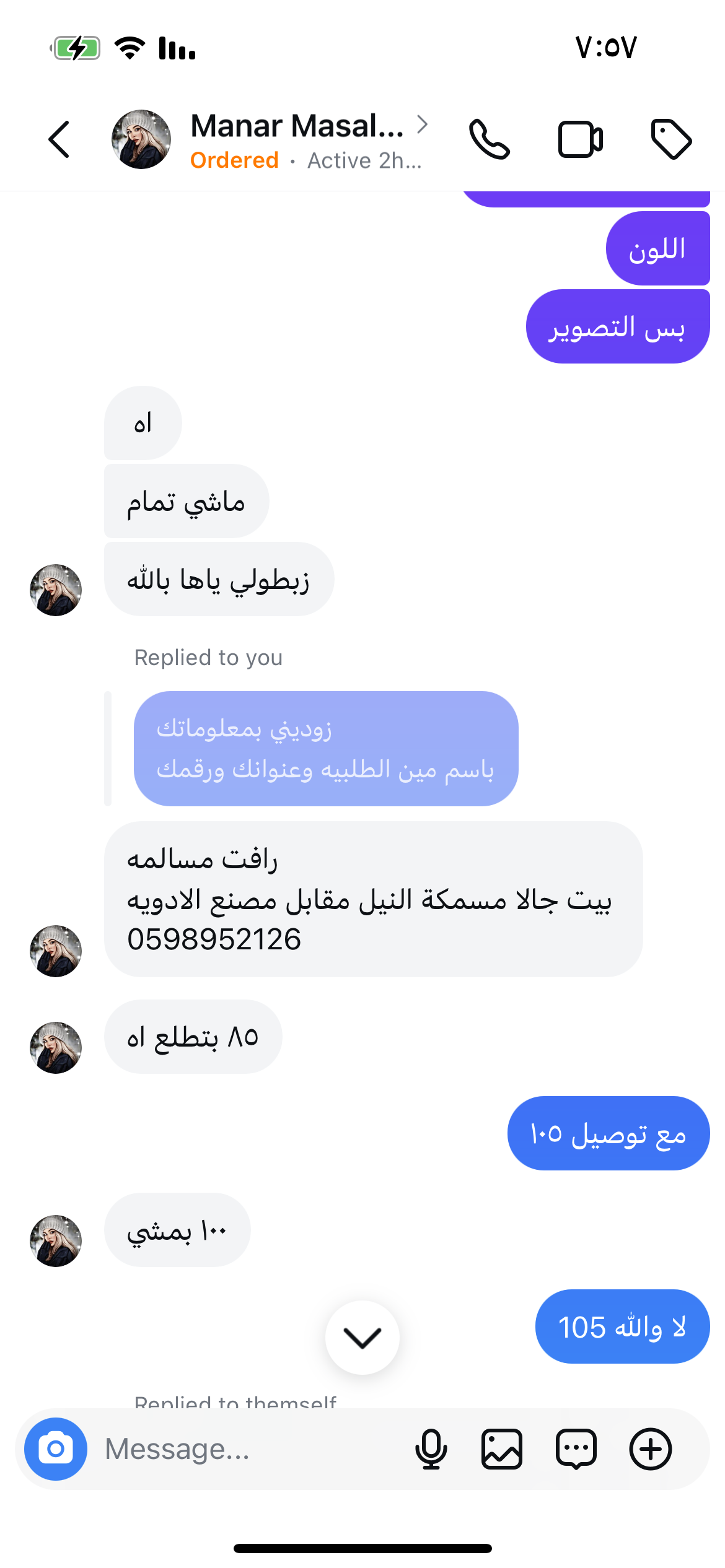Viewport: 725px width, 1568px height.
Task: Start a video call with Manar
Action: [581, 139]
